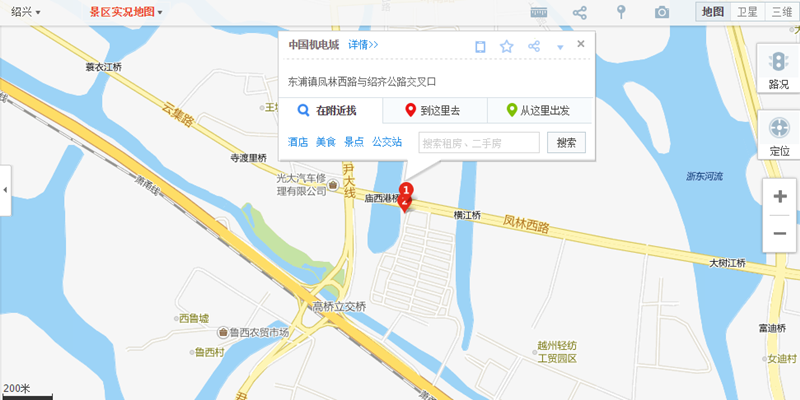Select the 地图 map view
Screen dimensions: 800x400
712,12
